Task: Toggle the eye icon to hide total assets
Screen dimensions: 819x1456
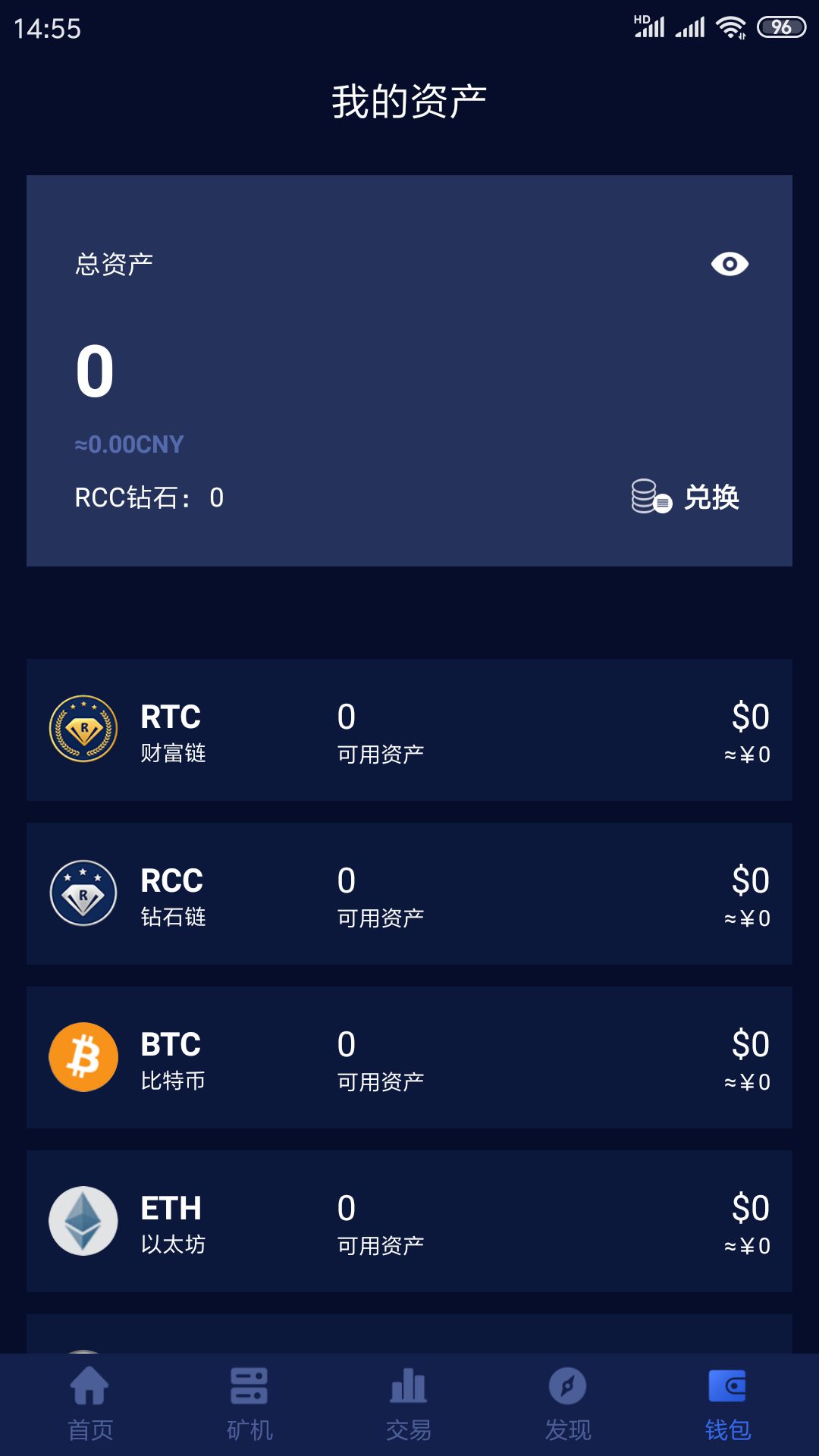Action: pos(730,264)
